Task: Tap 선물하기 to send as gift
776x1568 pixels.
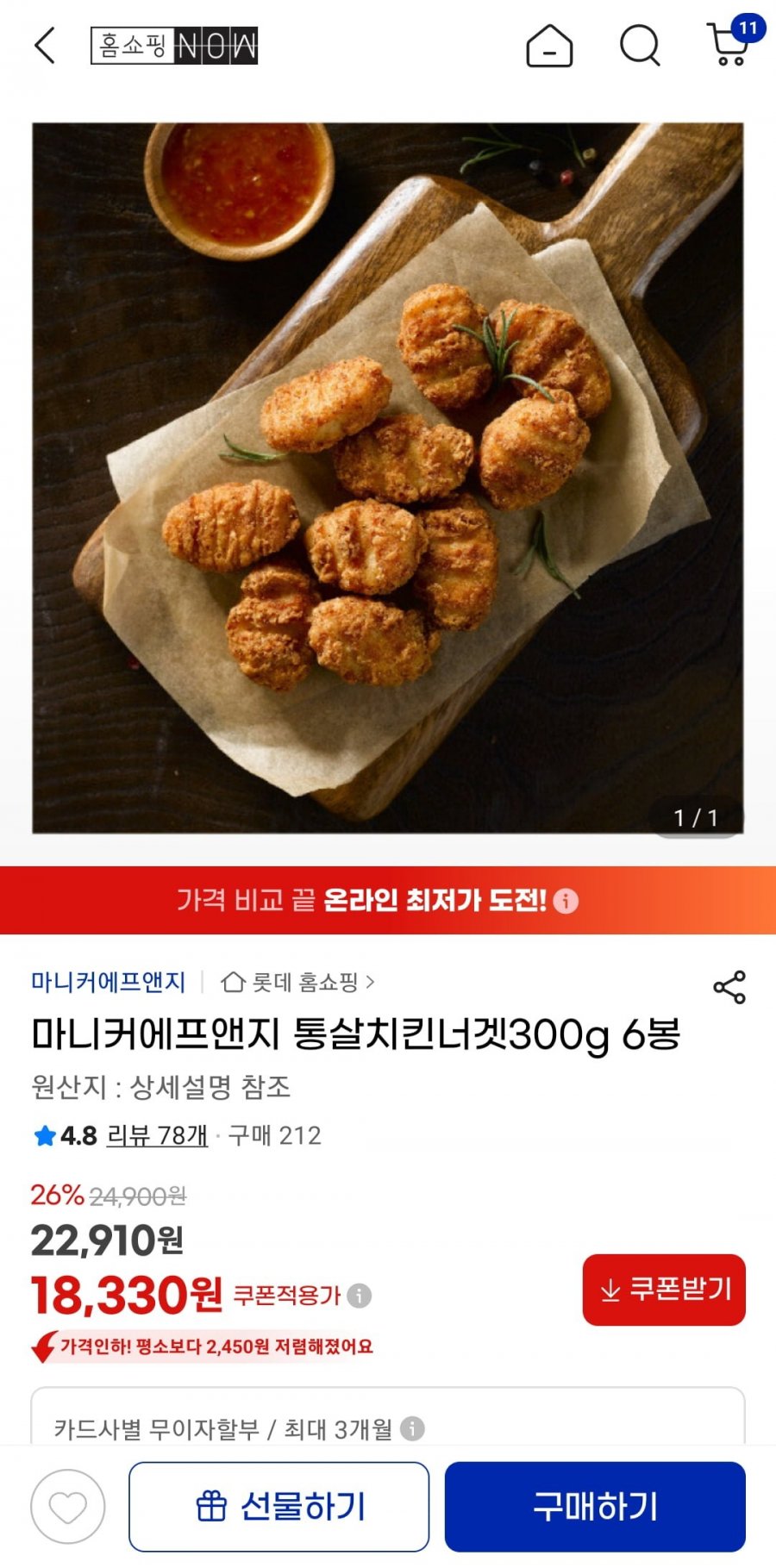Action: click(x=278, y=1507)
